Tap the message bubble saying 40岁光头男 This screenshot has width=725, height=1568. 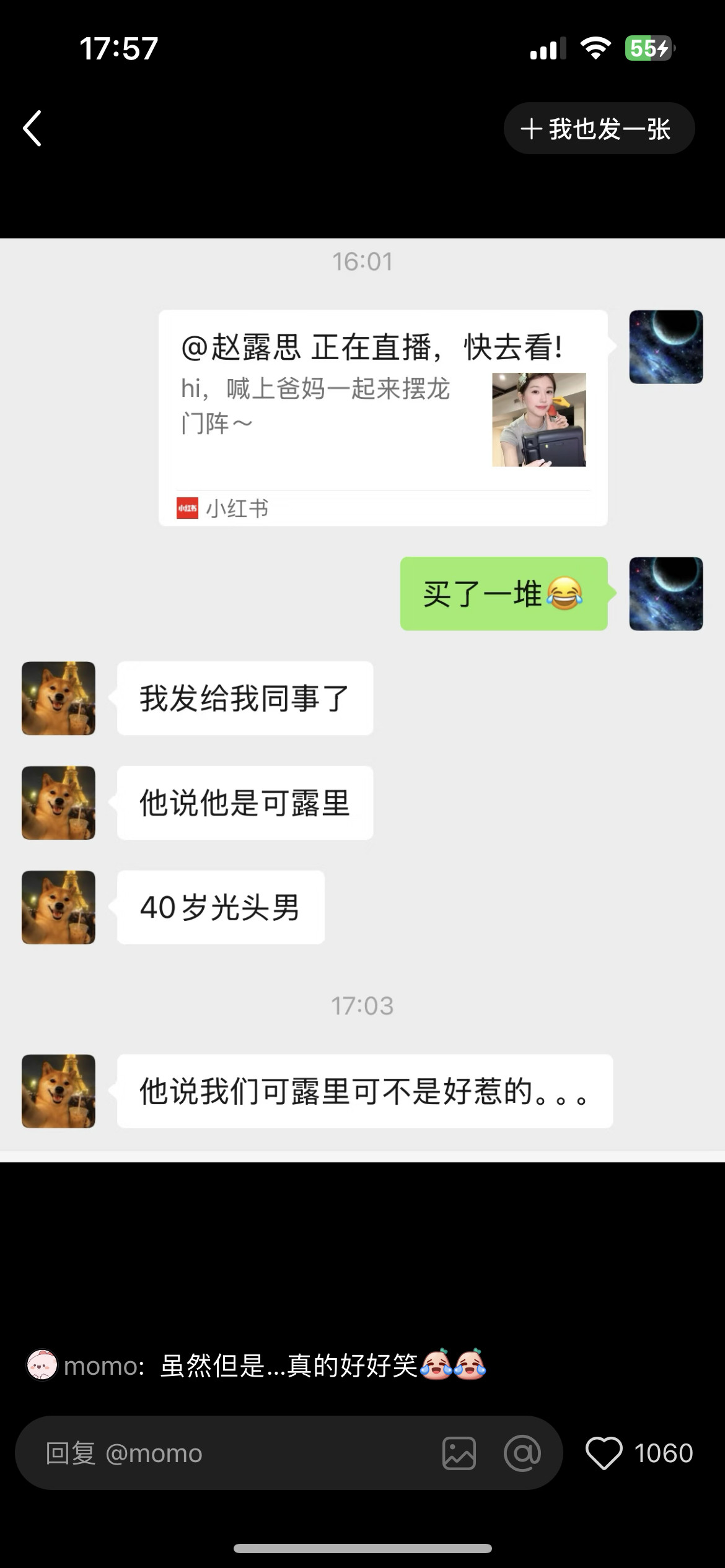pos(220,907)
